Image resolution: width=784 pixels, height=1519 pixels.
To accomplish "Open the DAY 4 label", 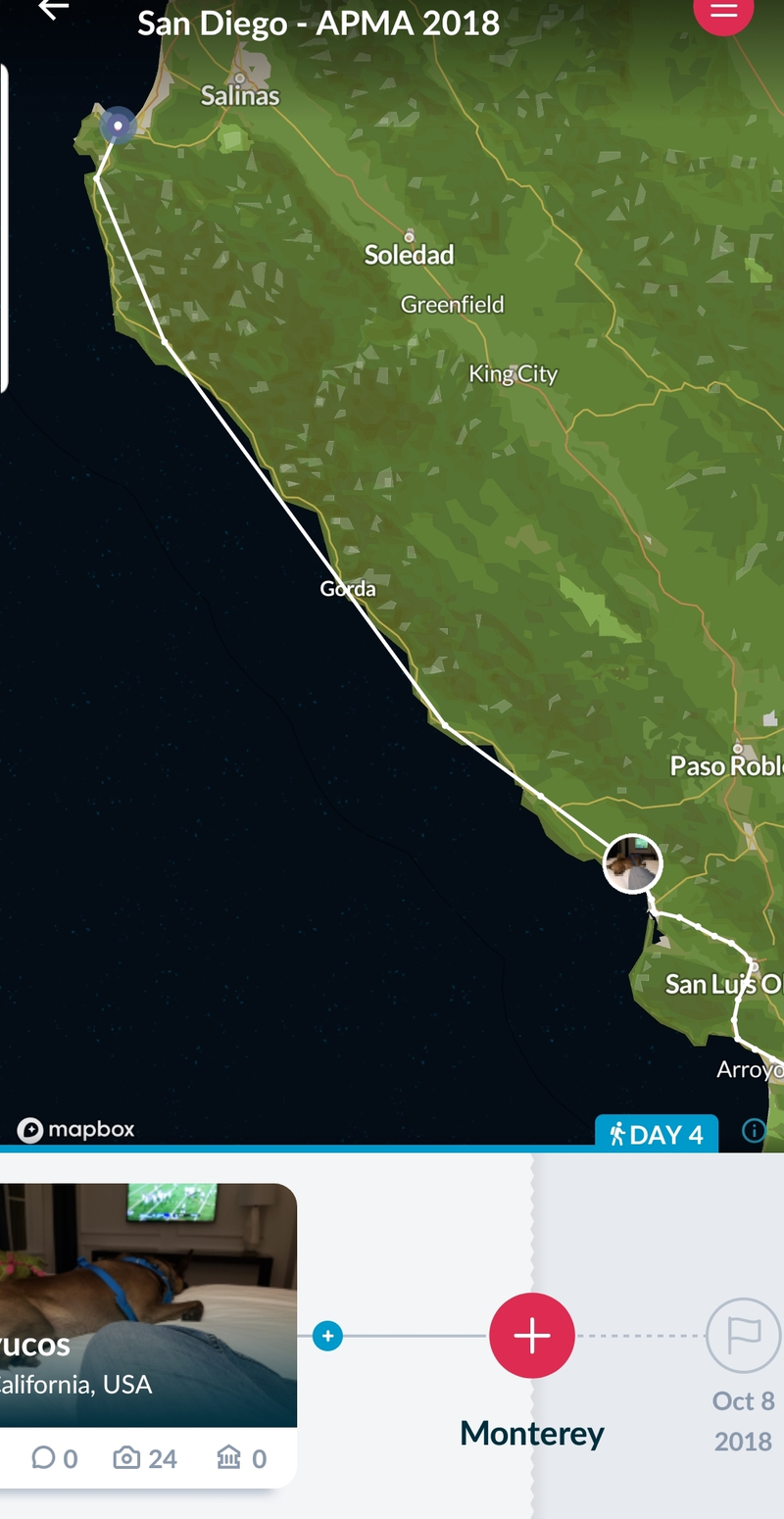I will [657, 1134].
